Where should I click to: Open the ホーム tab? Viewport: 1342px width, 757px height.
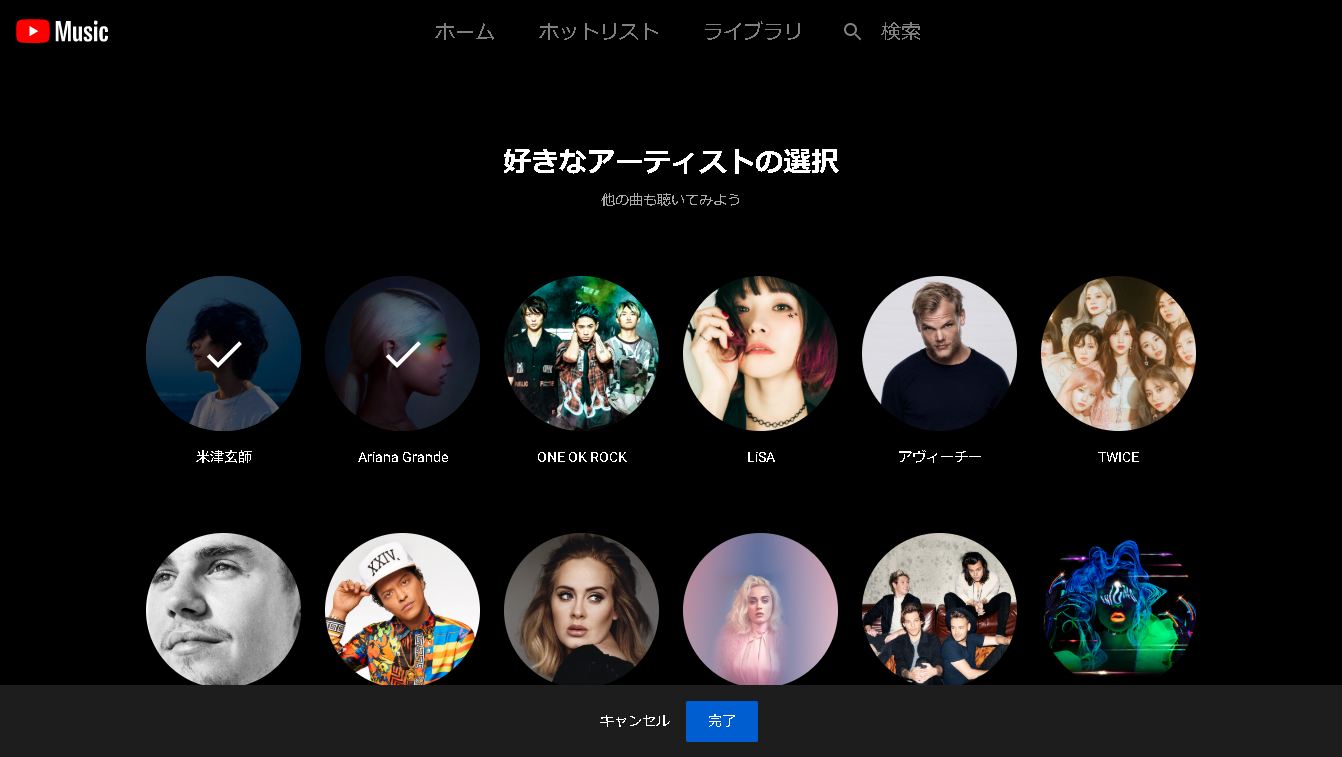click(x=464, y=32)
